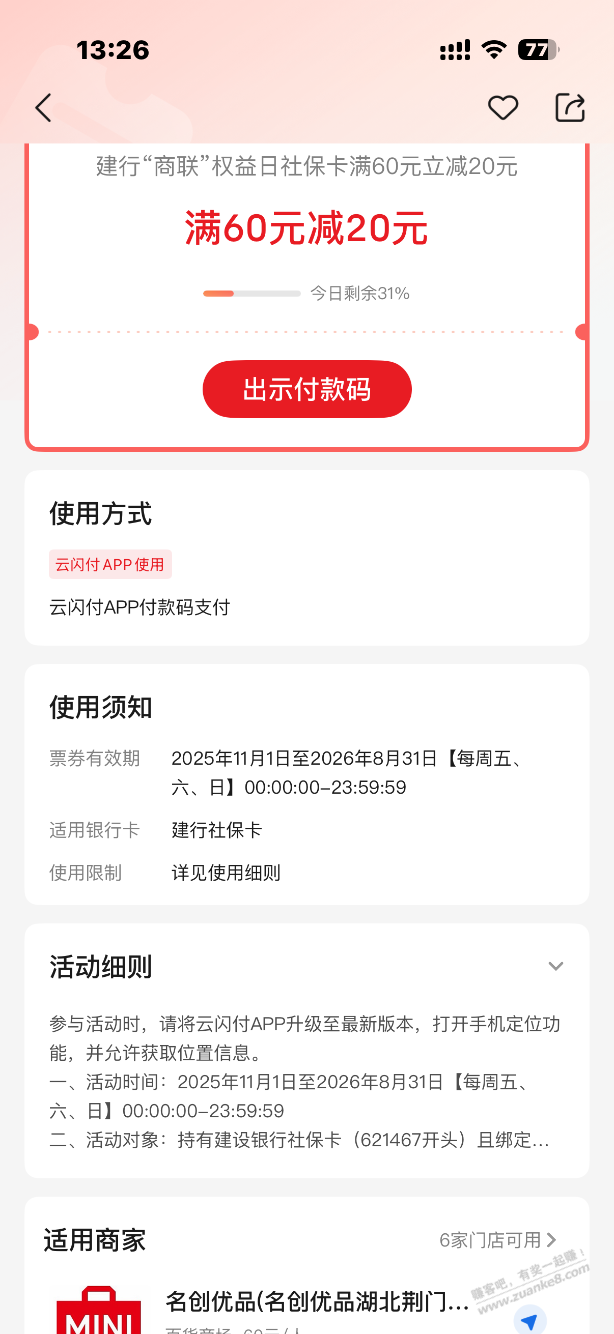Go back using the top-left arrow
The height and width of the screenshot is (1334, 614).
(x=43, y=108)
